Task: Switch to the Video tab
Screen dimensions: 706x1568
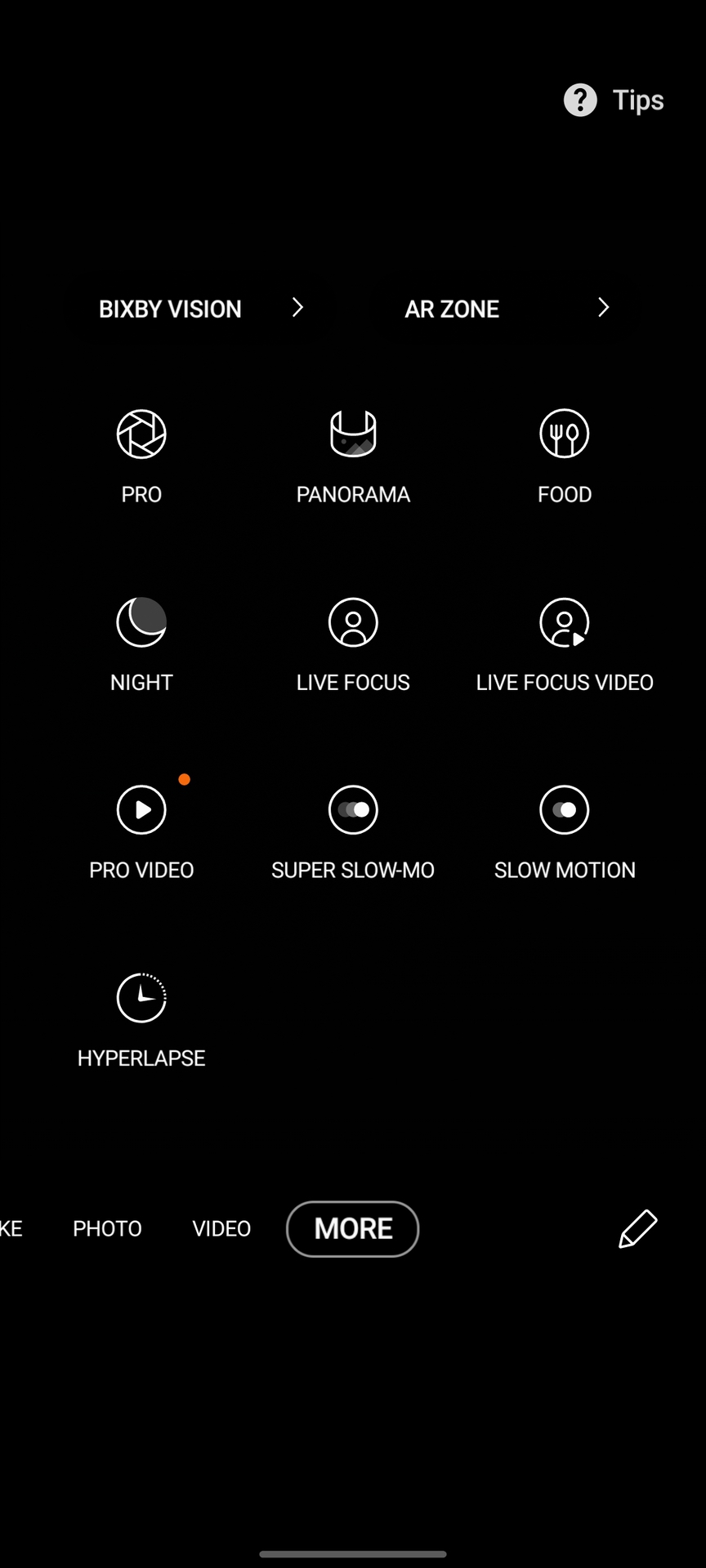Action: 221,1228
